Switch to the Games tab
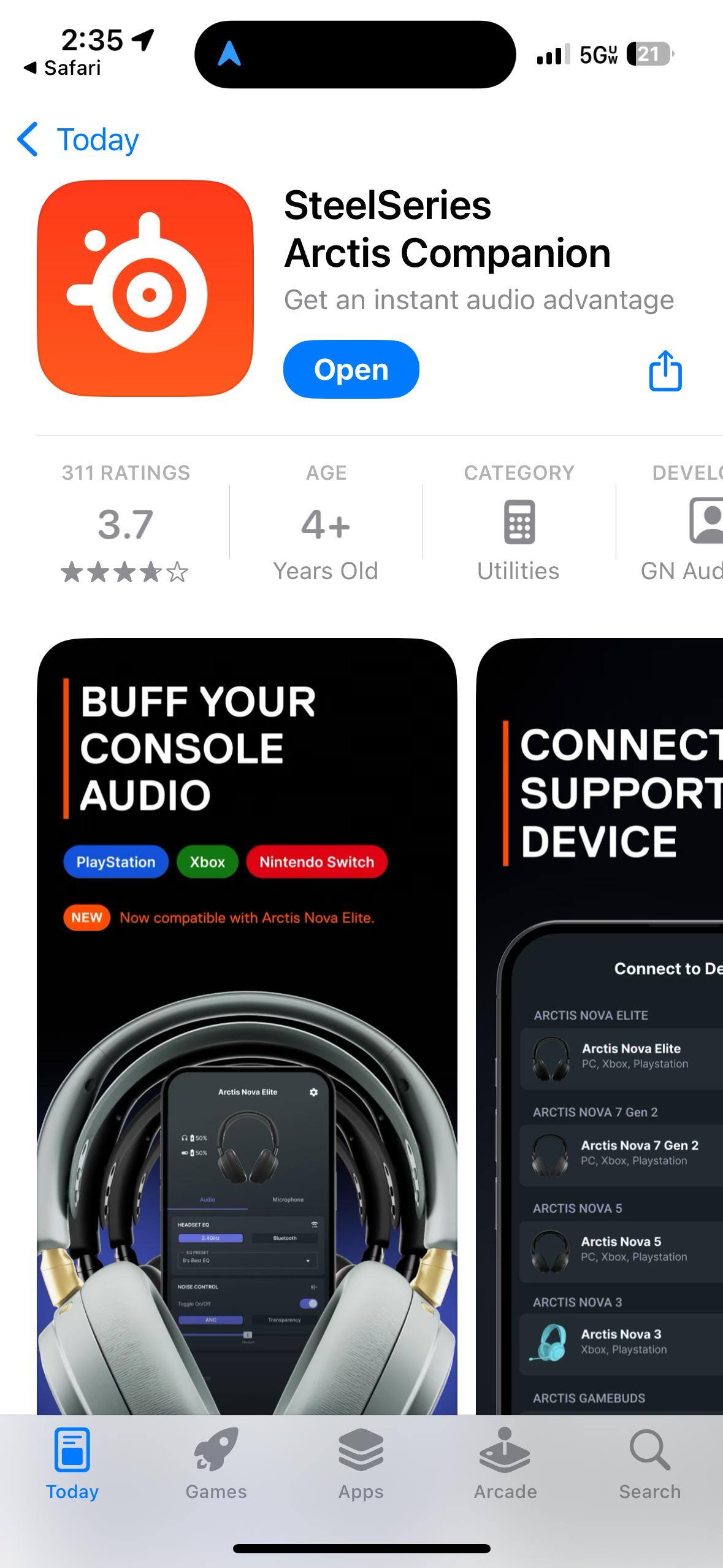Image resolution: width=723 pixels, height=1568 pixels. 216,1464
